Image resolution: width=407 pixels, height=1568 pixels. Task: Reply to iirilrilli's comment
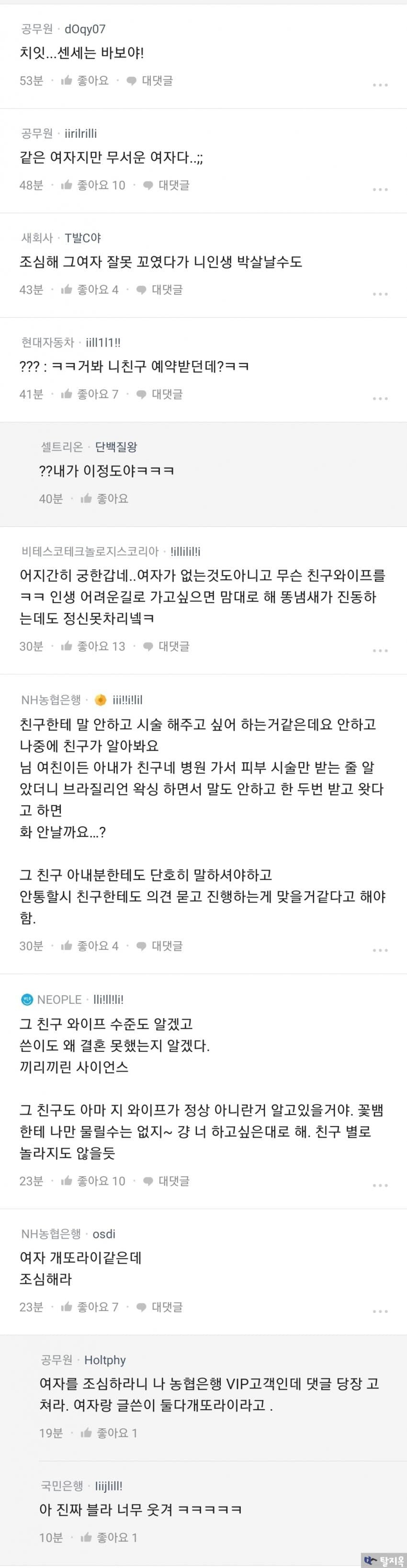[x=166, y=185]
